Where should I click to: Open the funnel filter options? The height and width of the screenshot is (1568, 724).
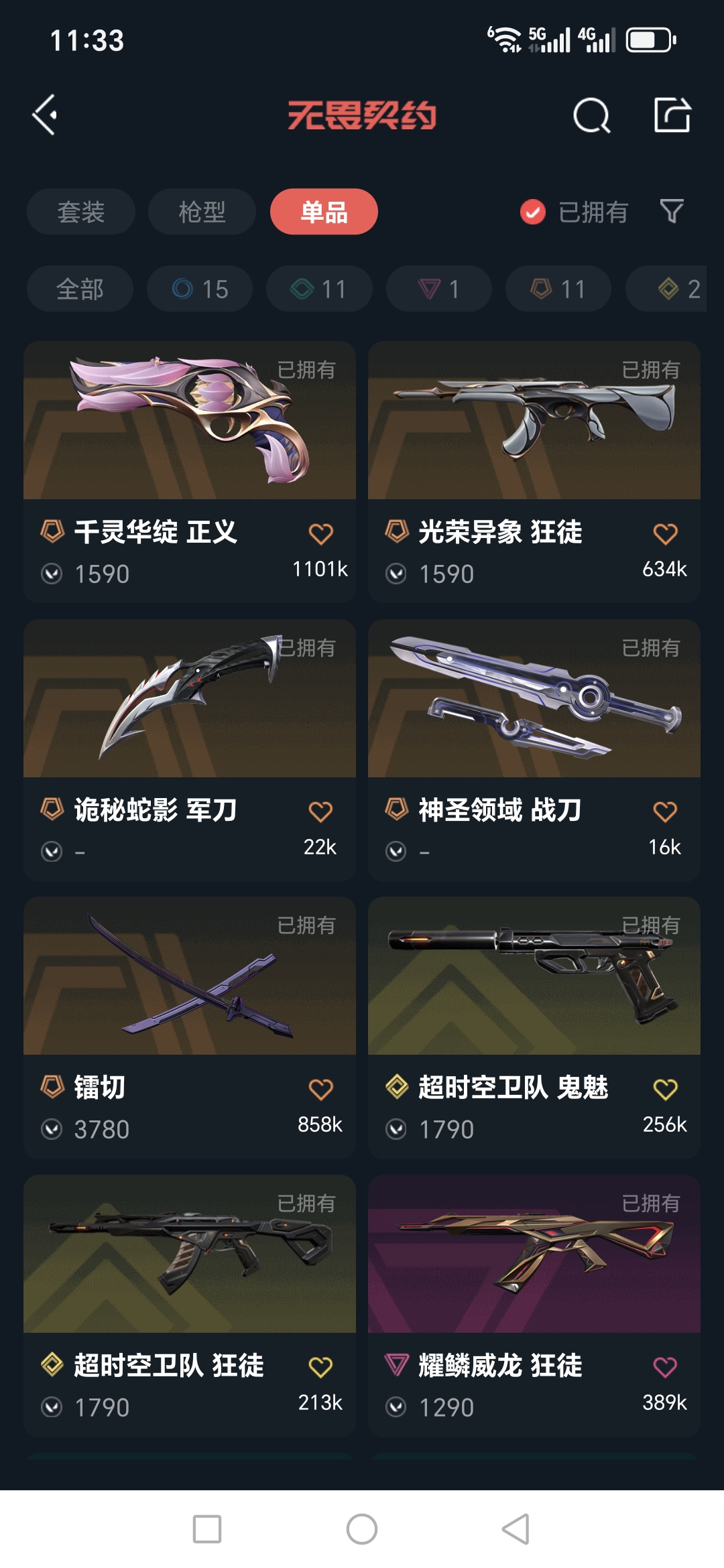tap(672, 212)
